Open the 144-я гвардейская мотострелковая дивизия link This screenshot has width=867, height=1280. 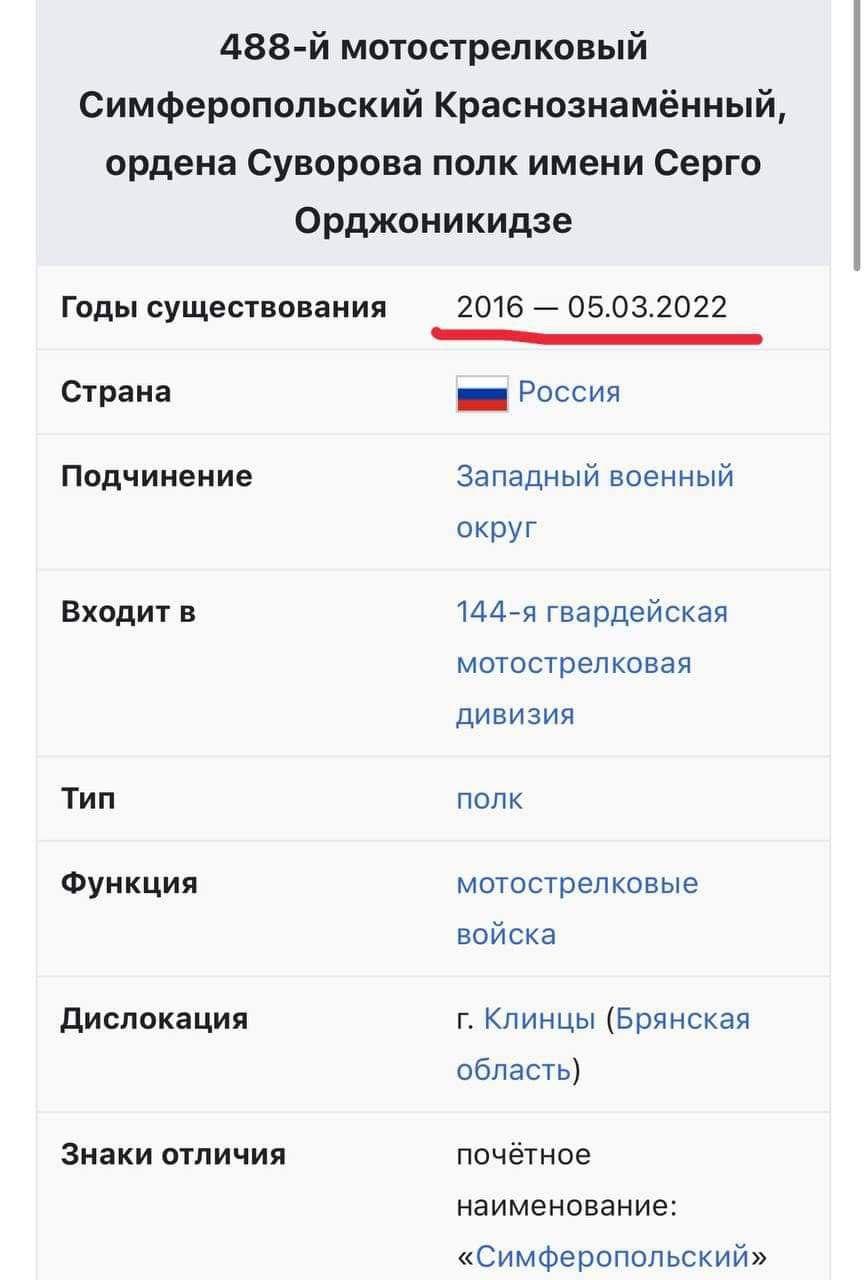point(591,612)
